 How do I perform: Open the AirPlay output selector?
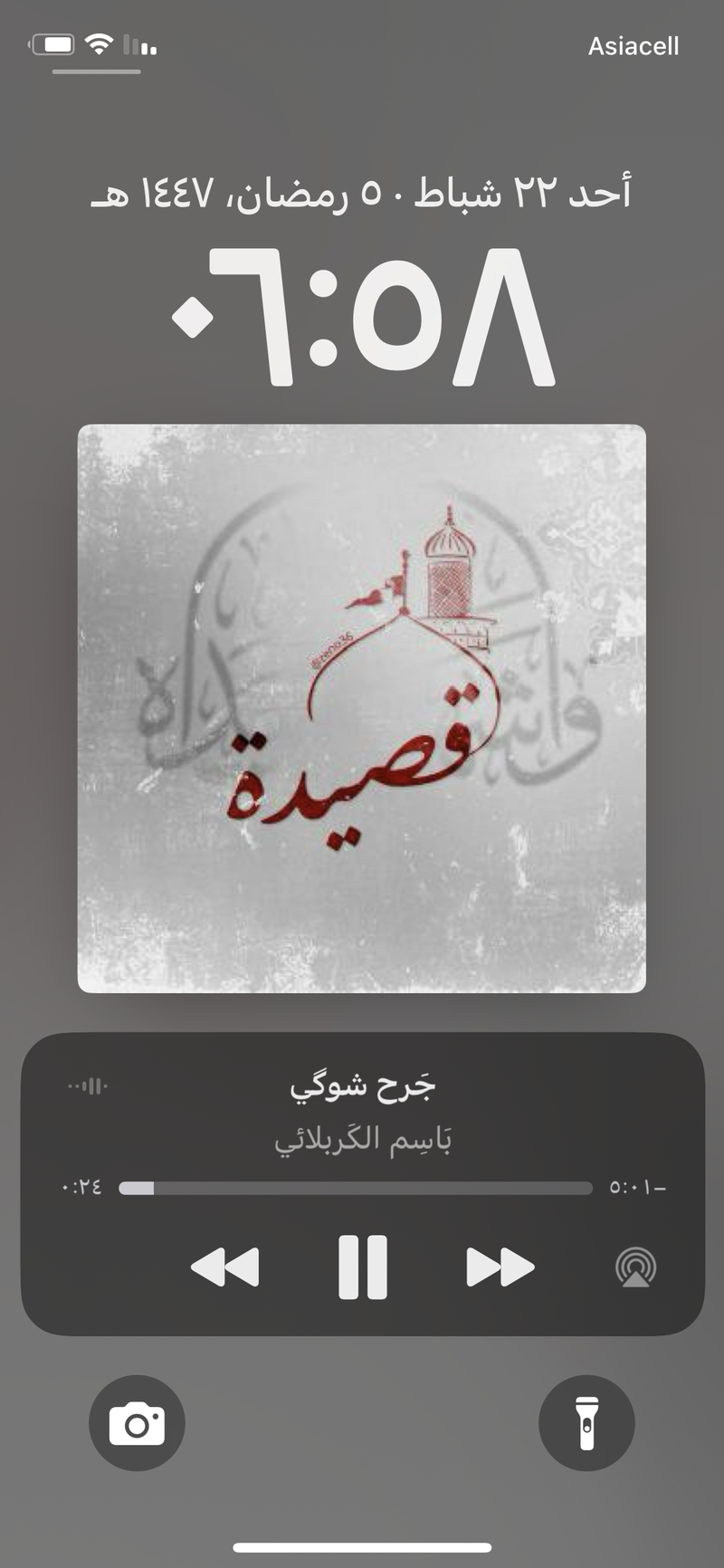coord(635,1267)
